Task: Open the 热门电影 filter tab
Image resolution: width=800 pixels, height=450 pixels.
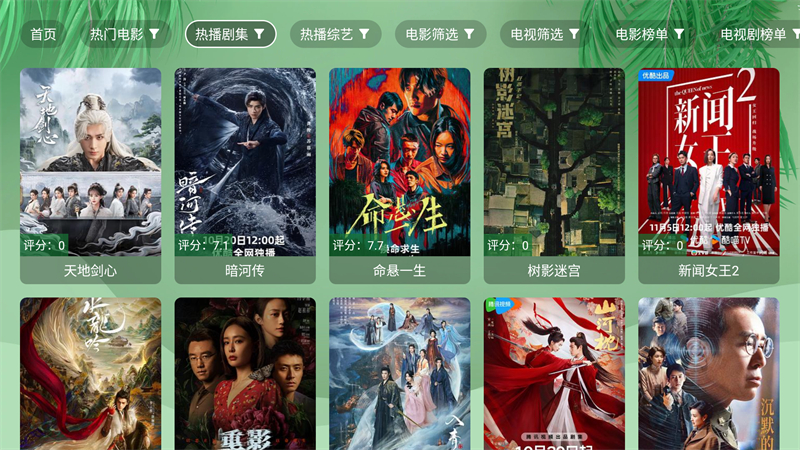Action: click(125, 34)
